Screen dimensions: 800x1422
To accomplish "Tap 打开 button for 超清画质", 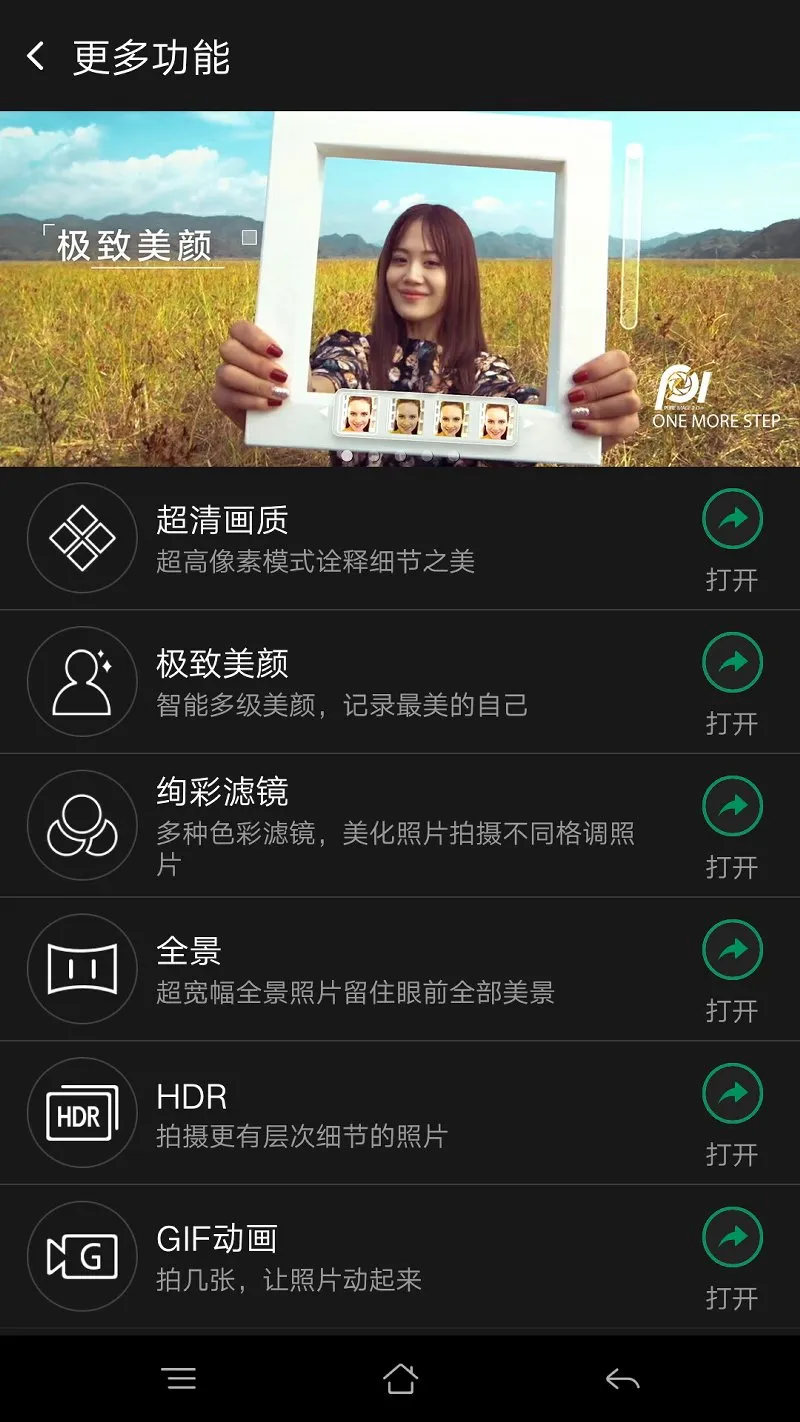I will click(x=732, y=540).
